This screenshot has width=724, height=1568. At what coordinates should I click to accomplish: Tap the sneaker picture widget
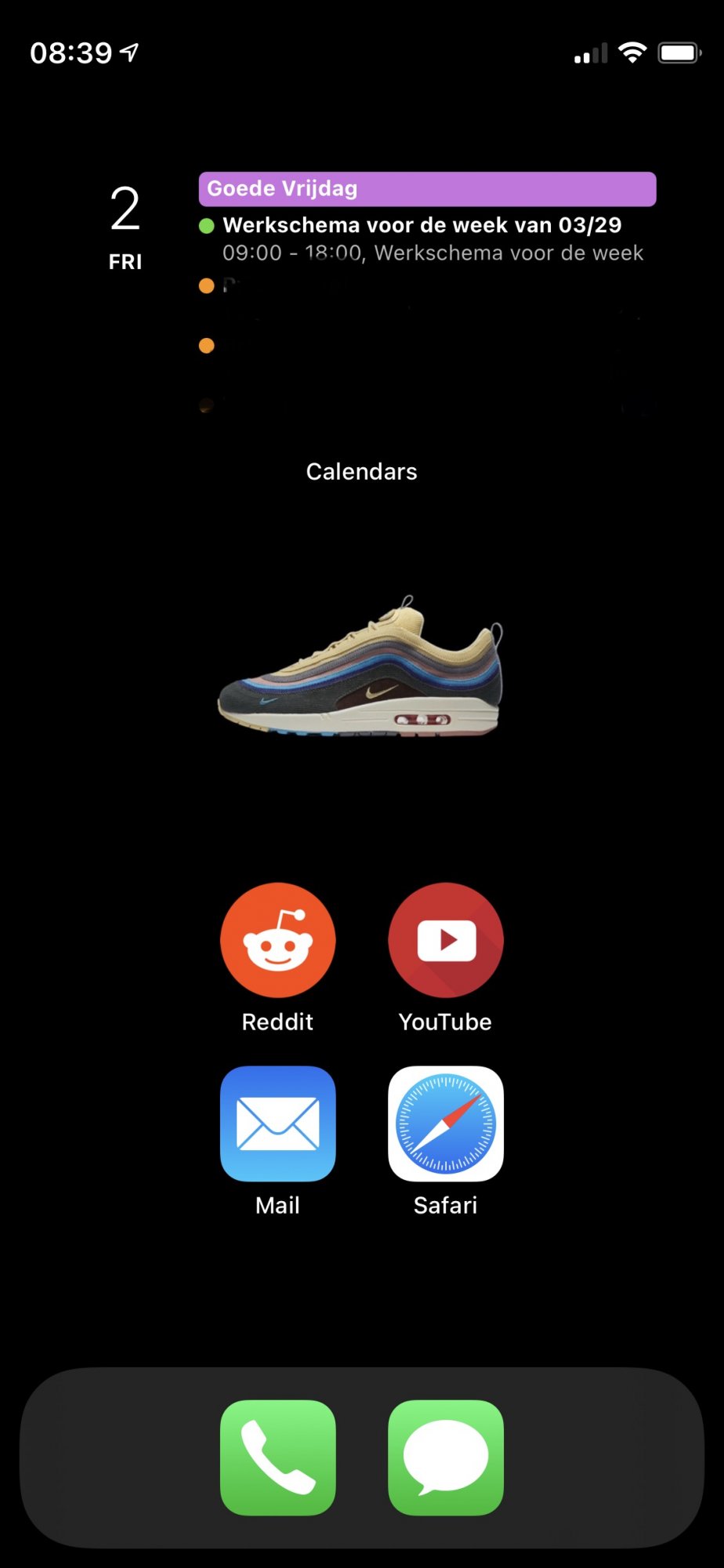(360, 666)
